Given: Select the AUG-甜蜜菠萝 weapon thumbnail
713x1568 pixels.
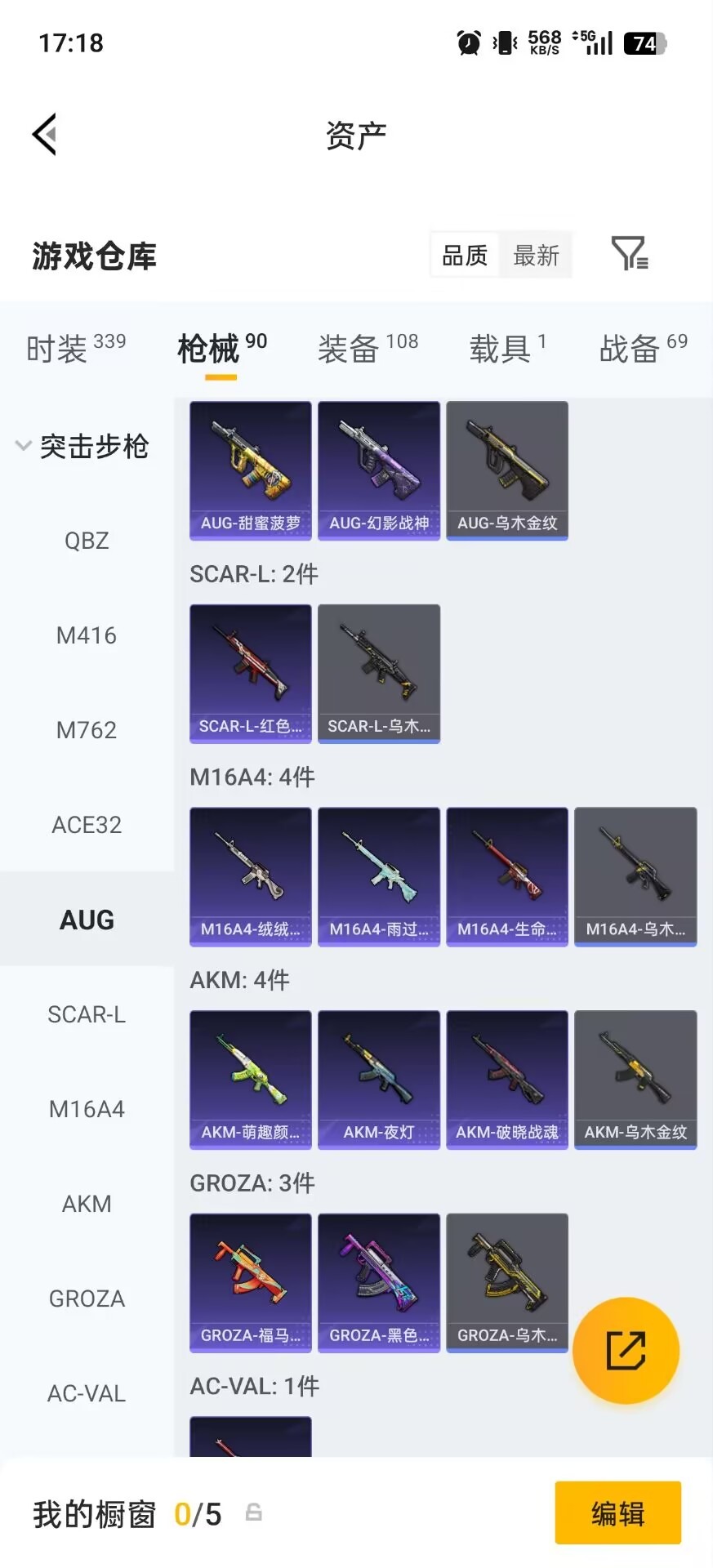Looking at the screenshot, I should click(249, 470).
